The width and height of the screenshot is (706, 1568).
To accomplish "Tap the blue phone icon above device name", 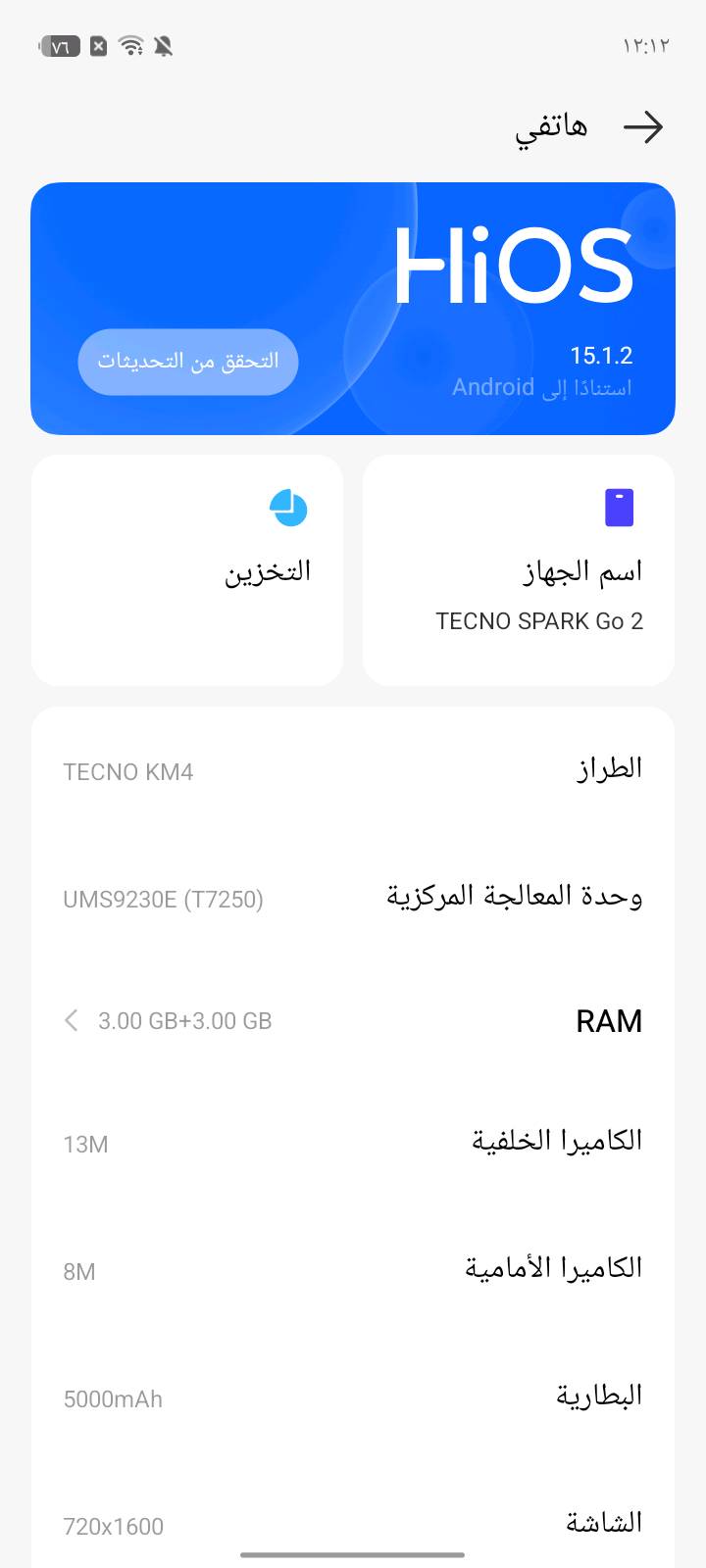I will (619, 507).
